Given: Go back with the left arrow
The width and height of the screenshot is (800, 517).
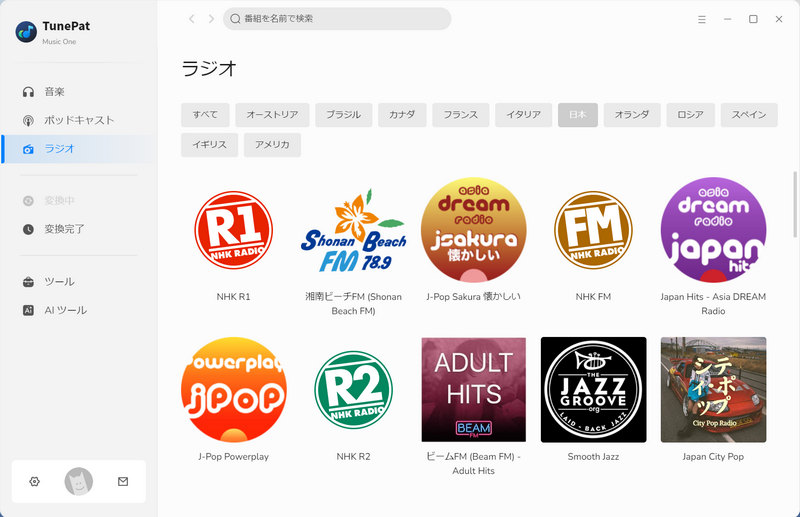Looking at the screenshot, I should coord(192,19).
